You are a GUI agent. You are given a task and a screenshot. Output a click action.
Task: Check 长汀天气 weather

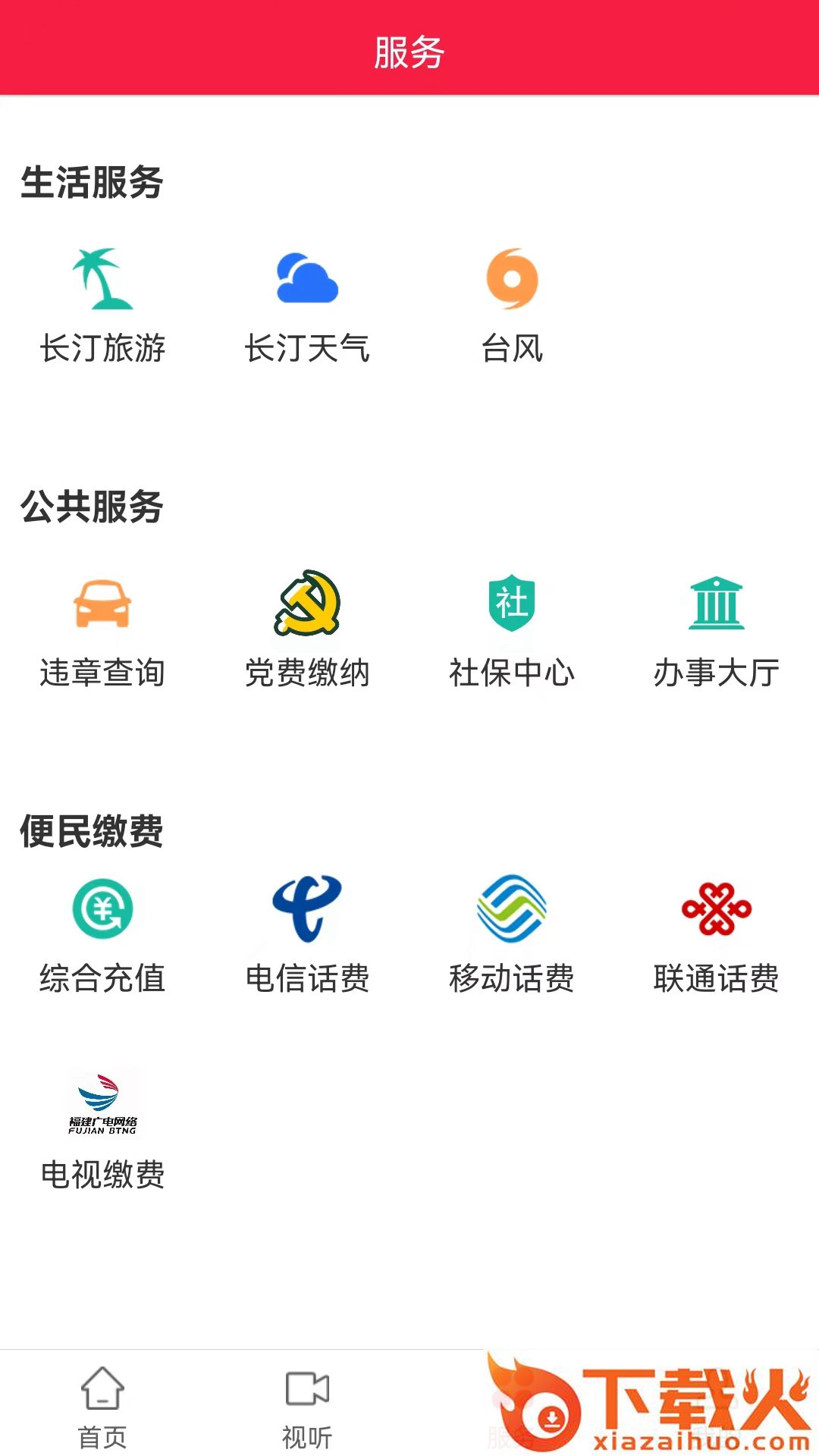(x=307, y=305)
